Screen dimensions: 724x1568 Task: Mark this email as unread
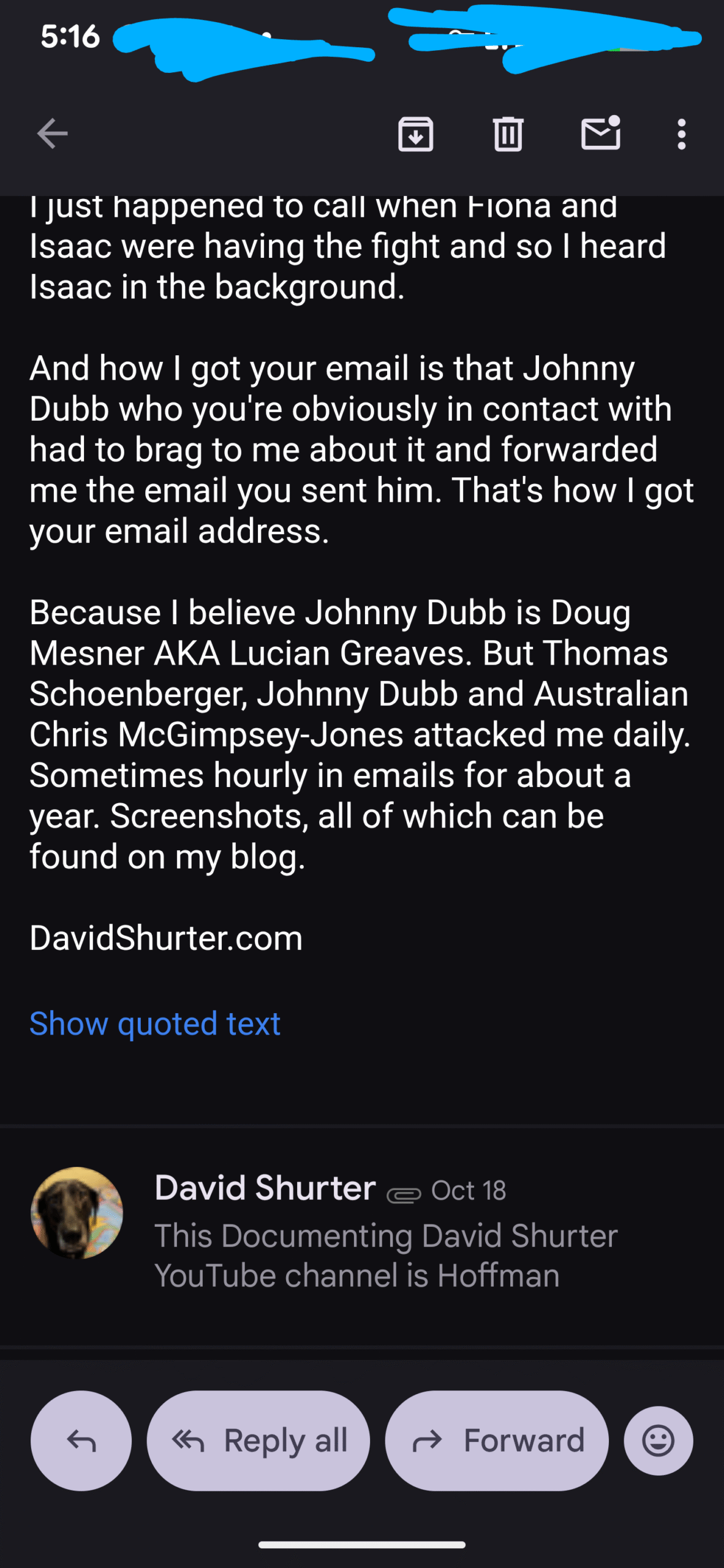[600, 134]
